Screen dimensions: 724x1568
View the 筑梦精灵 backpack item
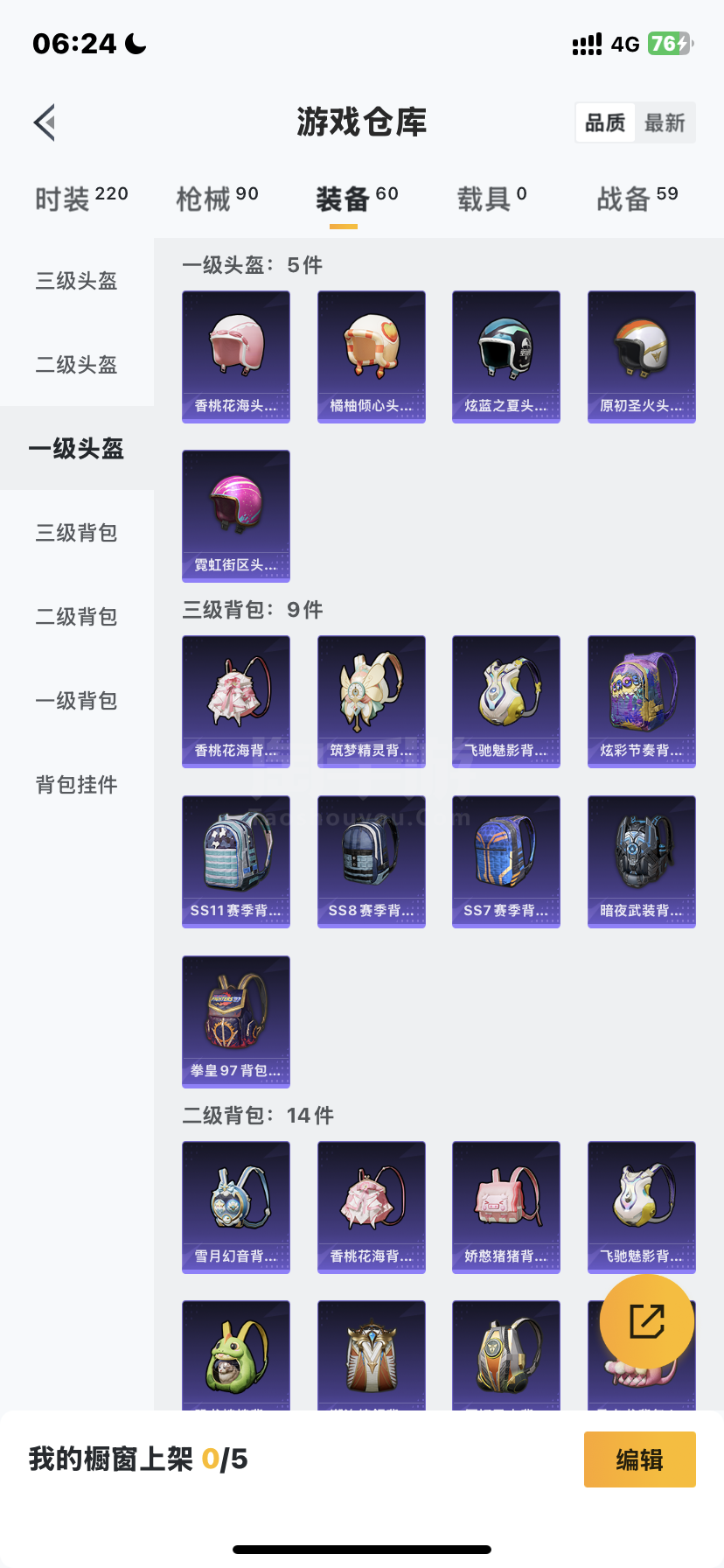[372, 702]
